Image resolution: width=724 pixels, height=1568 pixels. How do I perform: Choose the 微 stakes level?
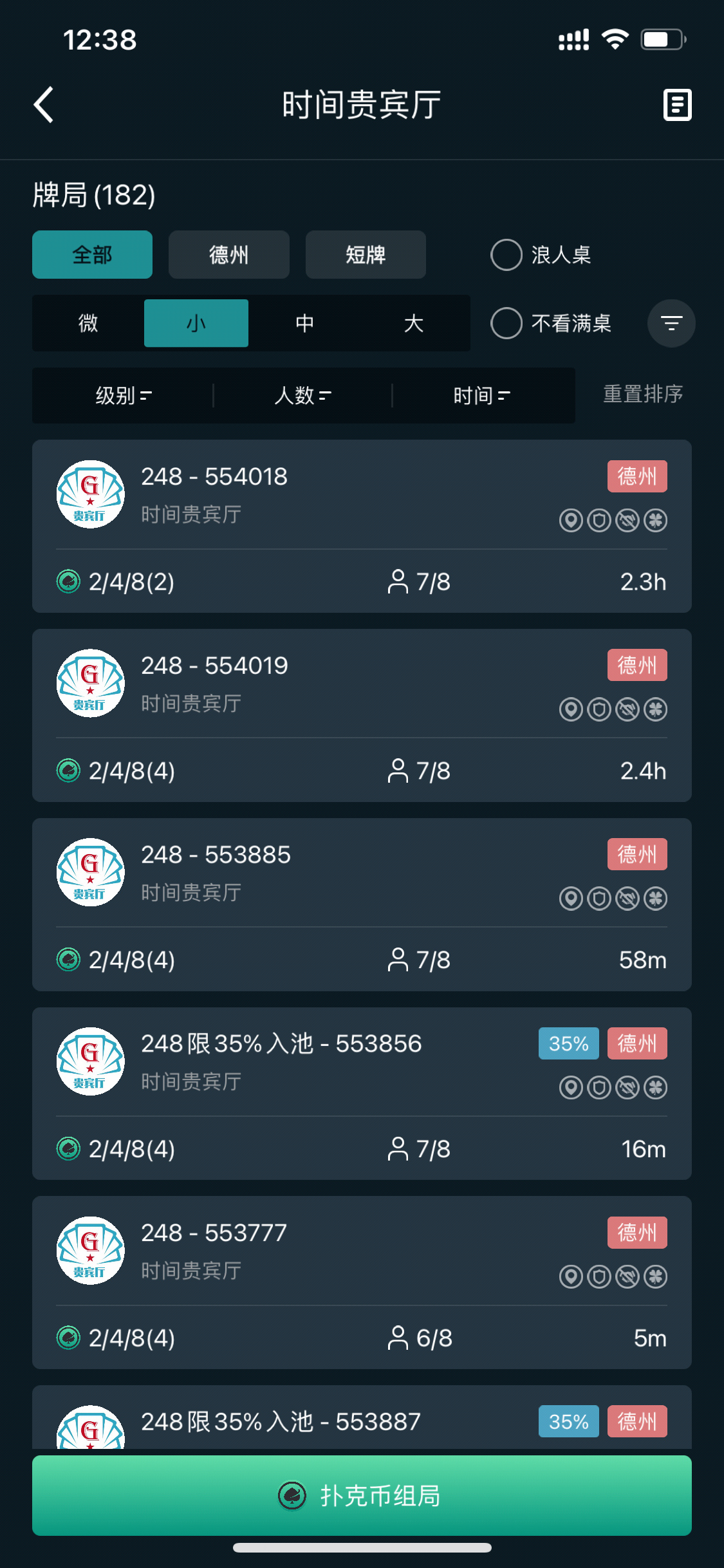[x=88, y=323]
